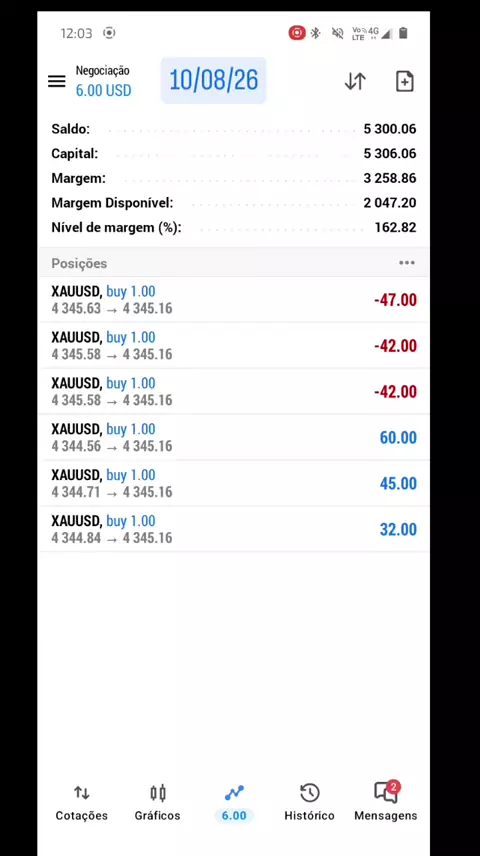Switch to the Cotações tab
480x856 pixels.
tap(81, 802)
